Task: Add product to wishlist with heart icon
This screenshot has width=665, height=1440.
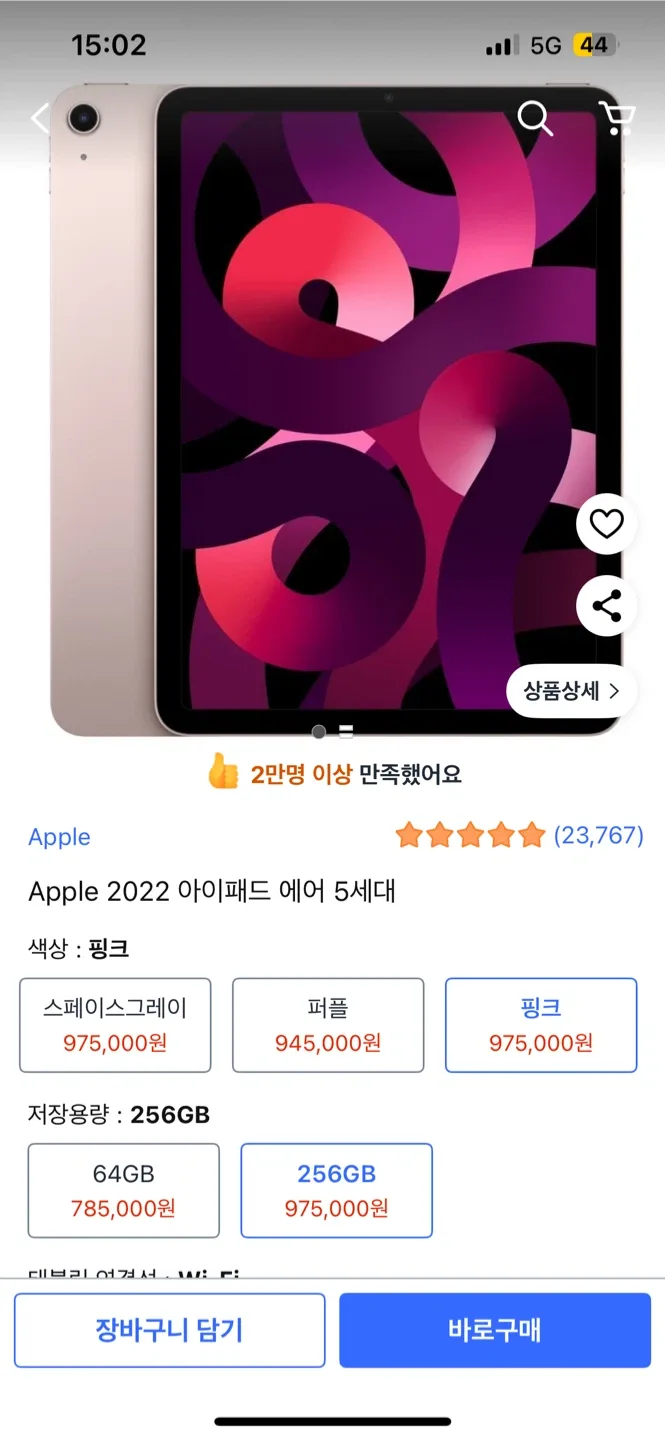Action: pos(606,523)
